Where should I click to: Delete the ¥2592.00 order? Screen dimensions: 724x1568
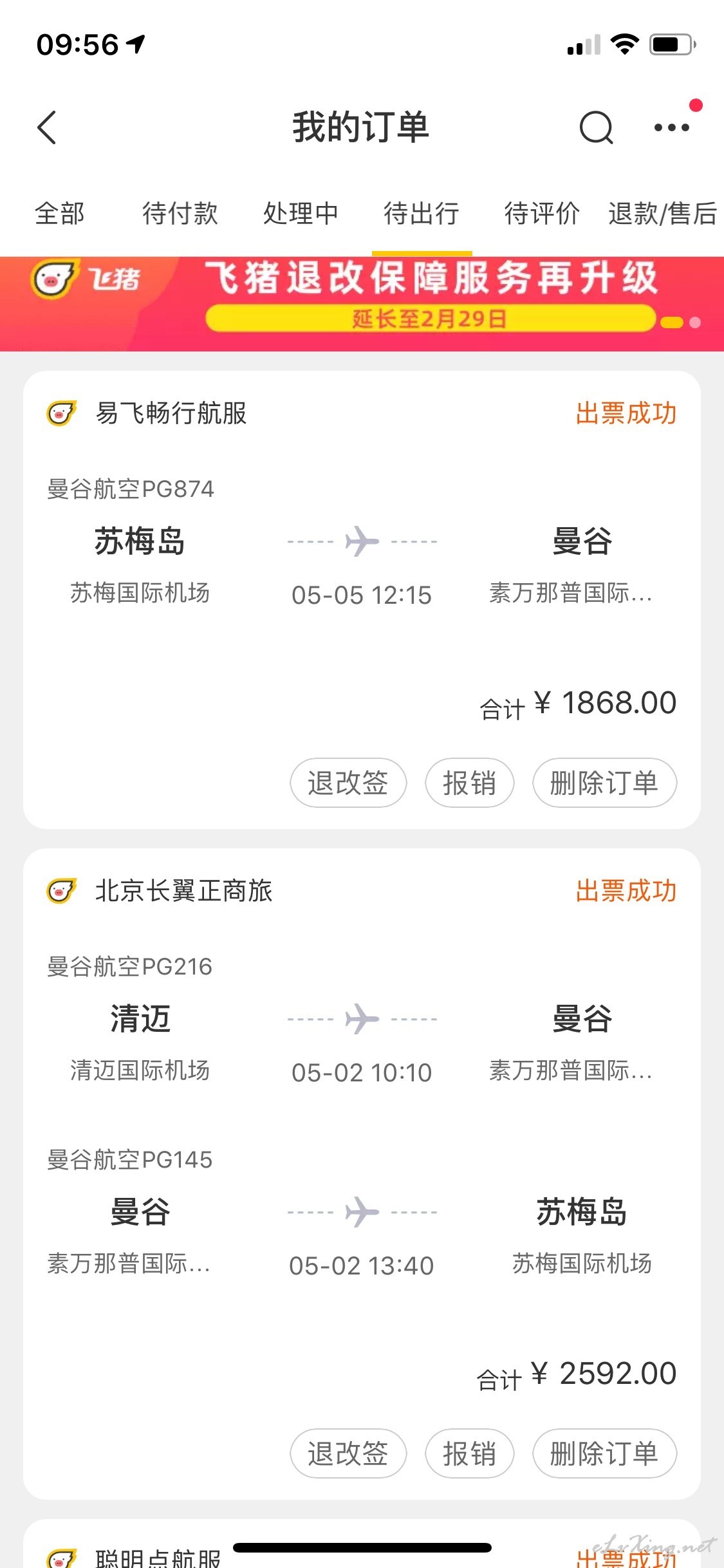[604, 1453]
